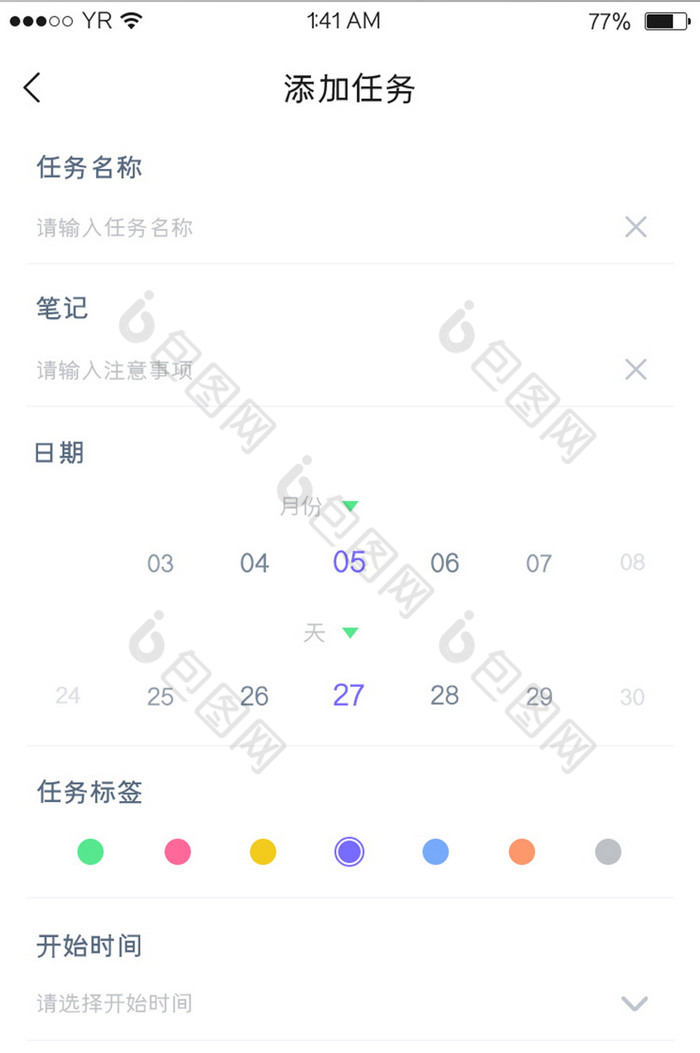This screenshot has width=700, height=1053.
Task: Select month 07
Action: point(539,563)
